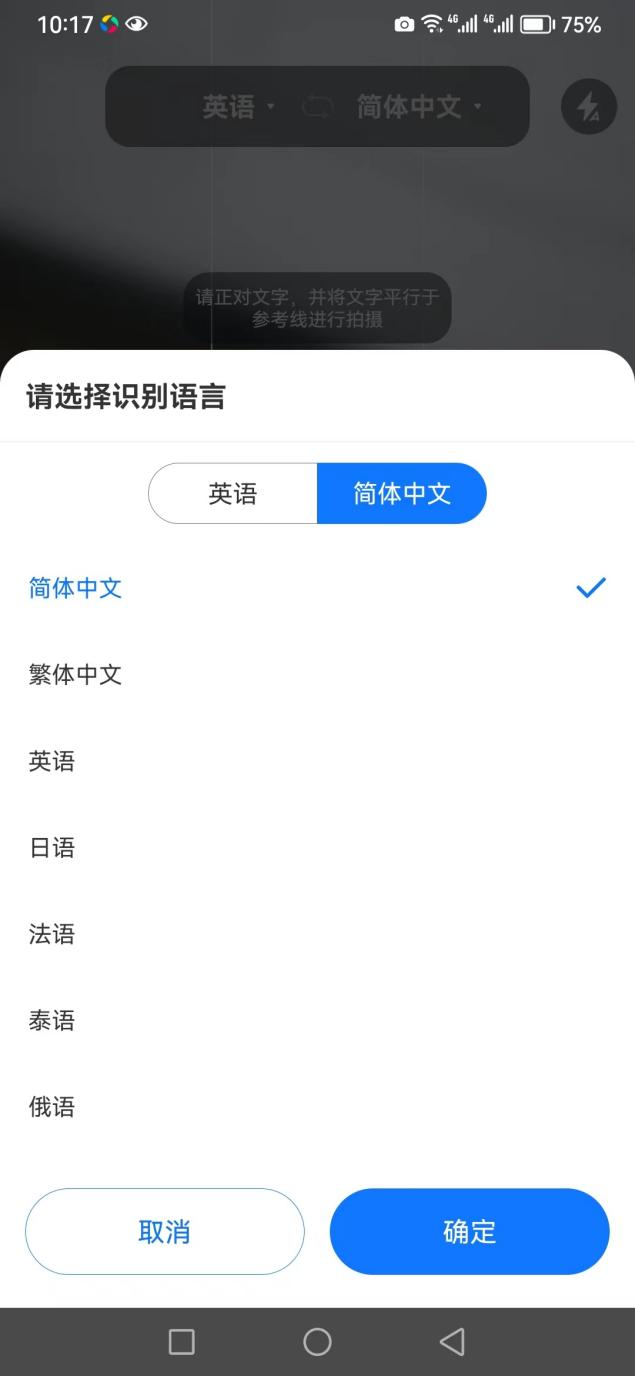Choose 繁体中文 as the language

[76, 675]
